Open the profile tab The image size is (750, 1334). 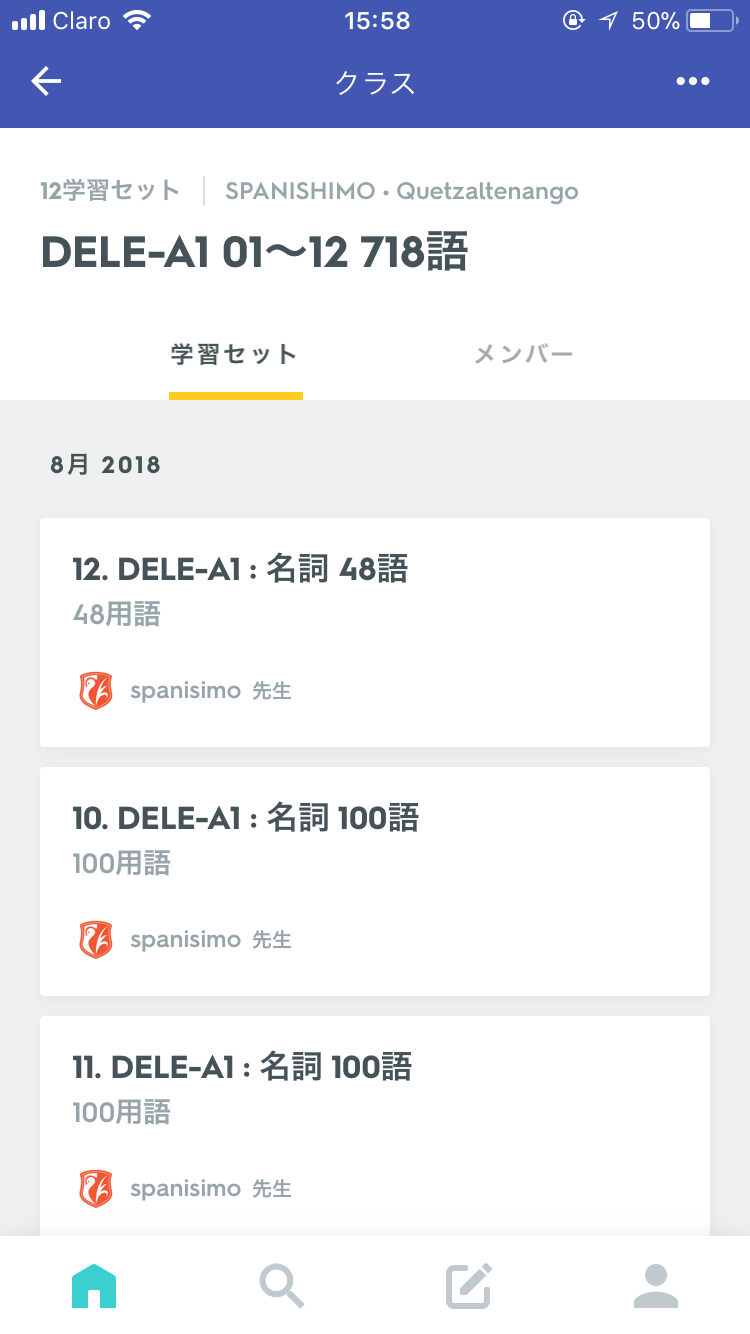point(656,1286)
